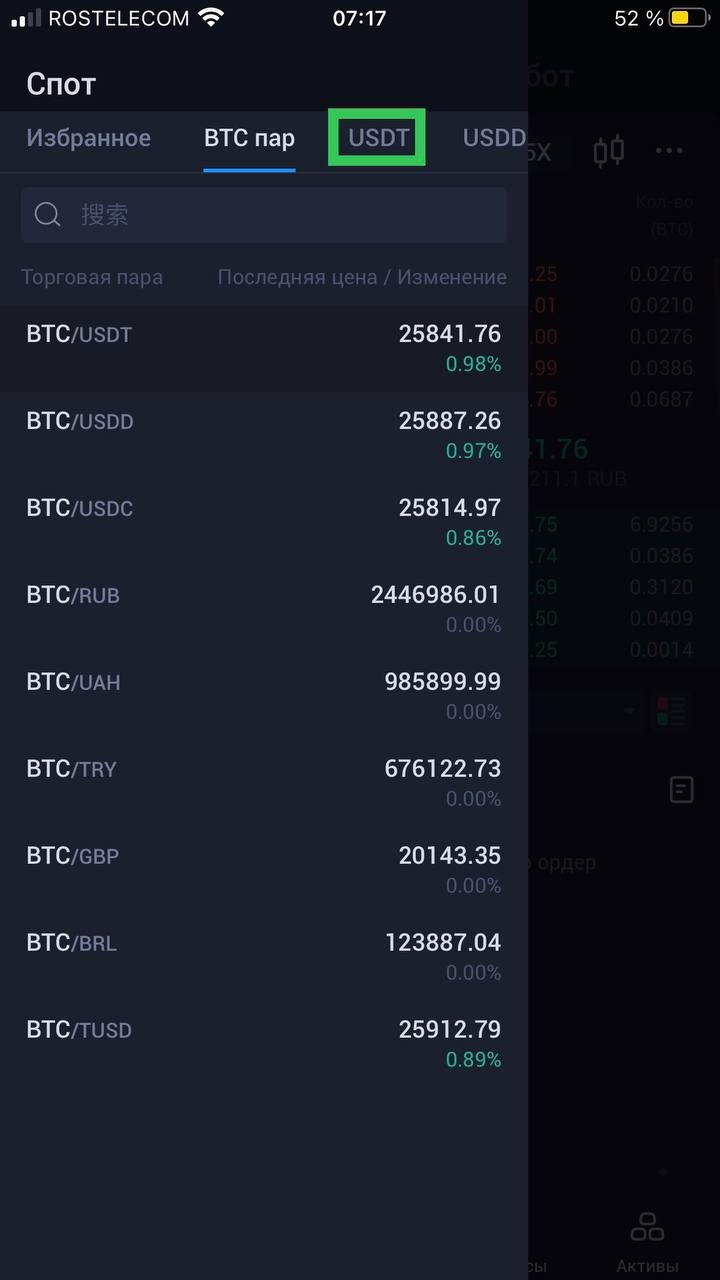Switch to the Избранное tab
720x1280 pixels.
point(88,138)
